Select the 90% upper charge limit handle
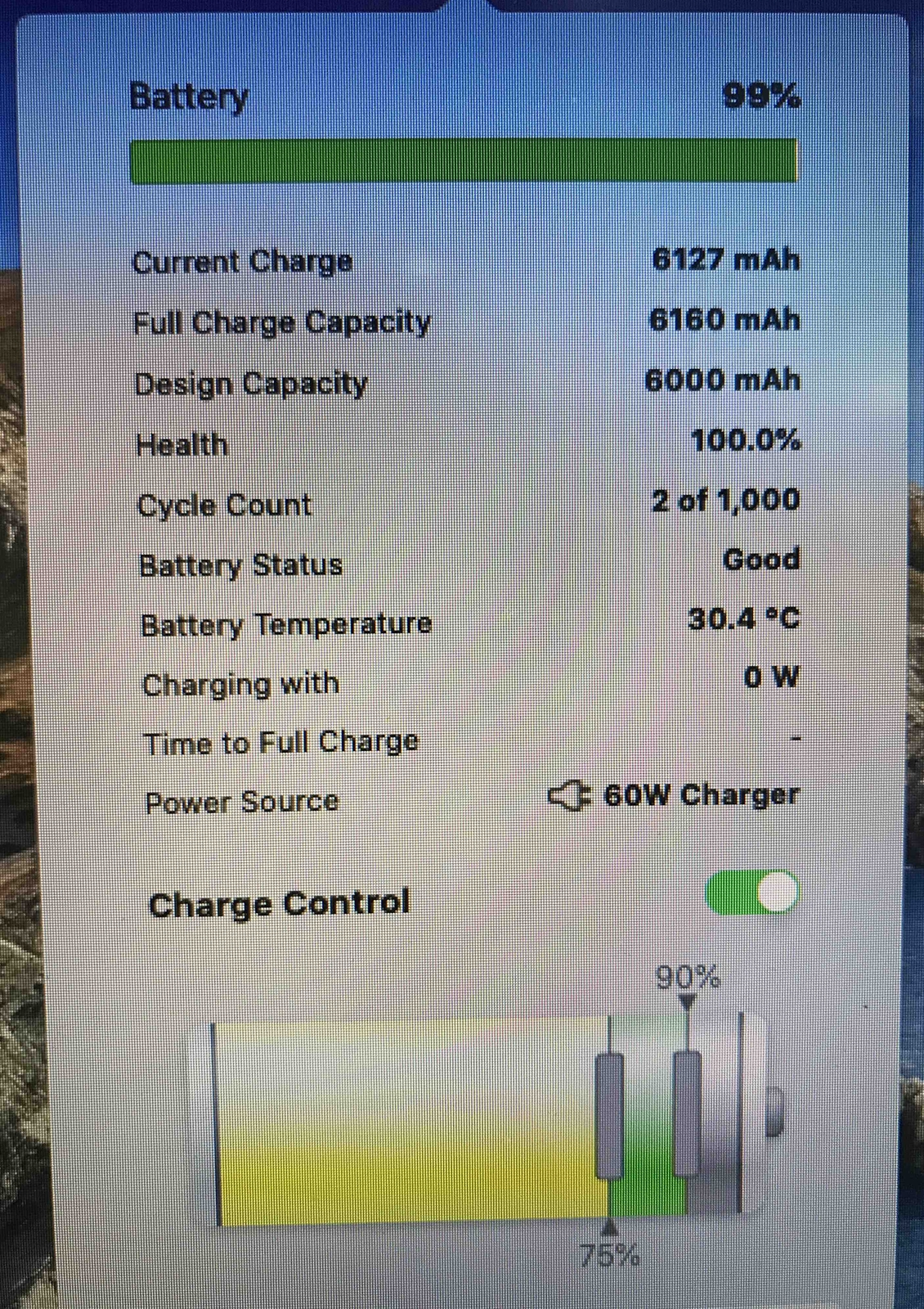924x1309 pixels. click(687, 1113)
